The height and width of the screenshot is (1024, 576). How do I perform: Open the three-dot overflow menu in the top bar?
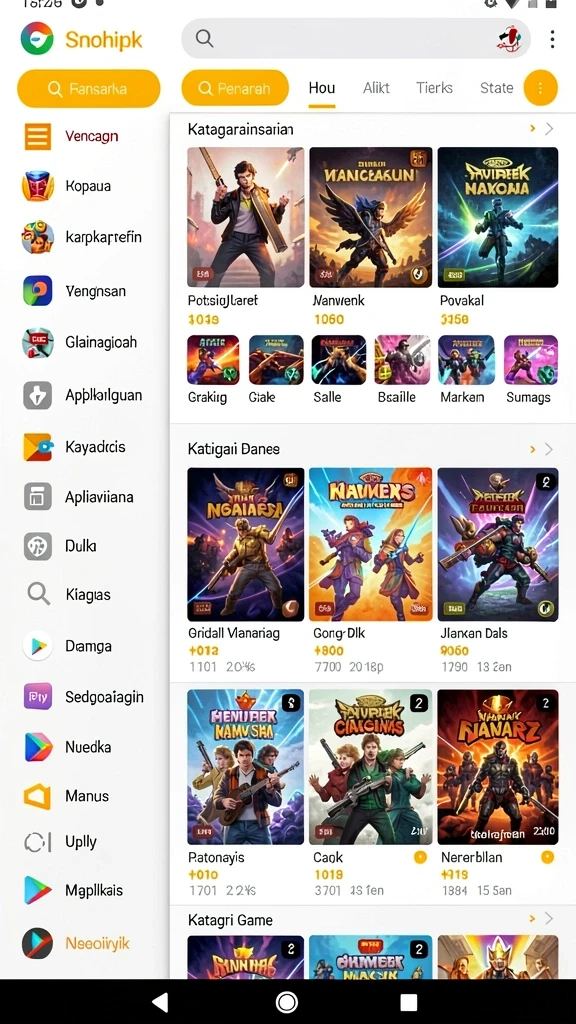click(552, 39)
